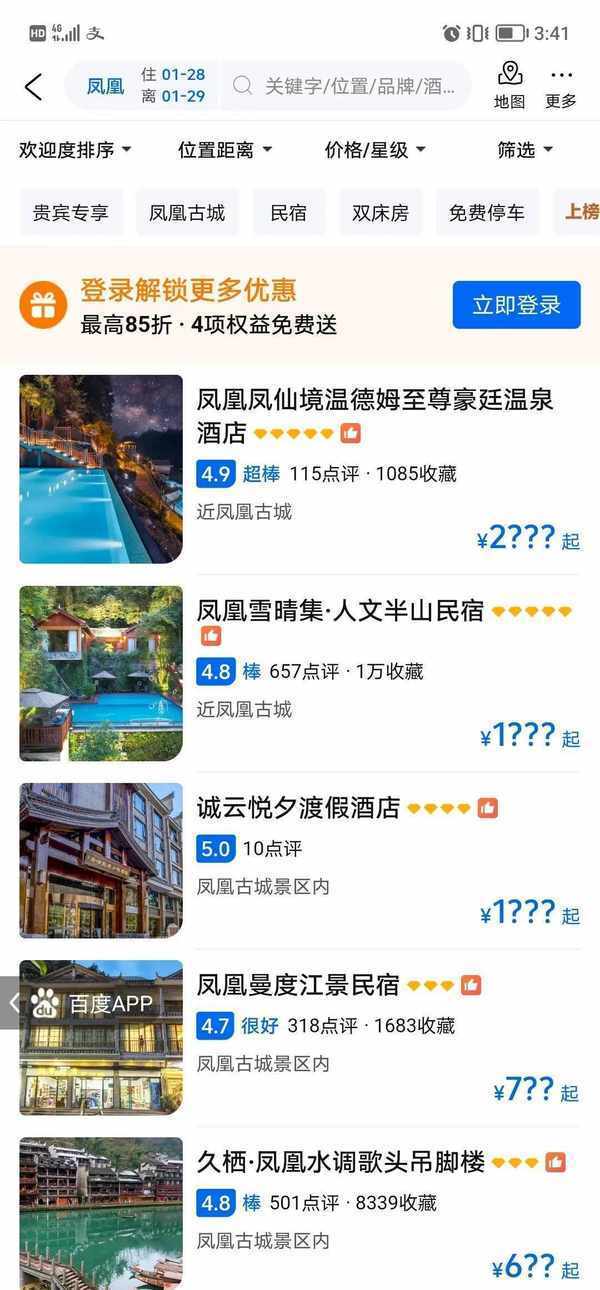The height and width of the screenshot is (1290, 600).
Task: Open the 地图 map view
Action: (x=510, y=86)
